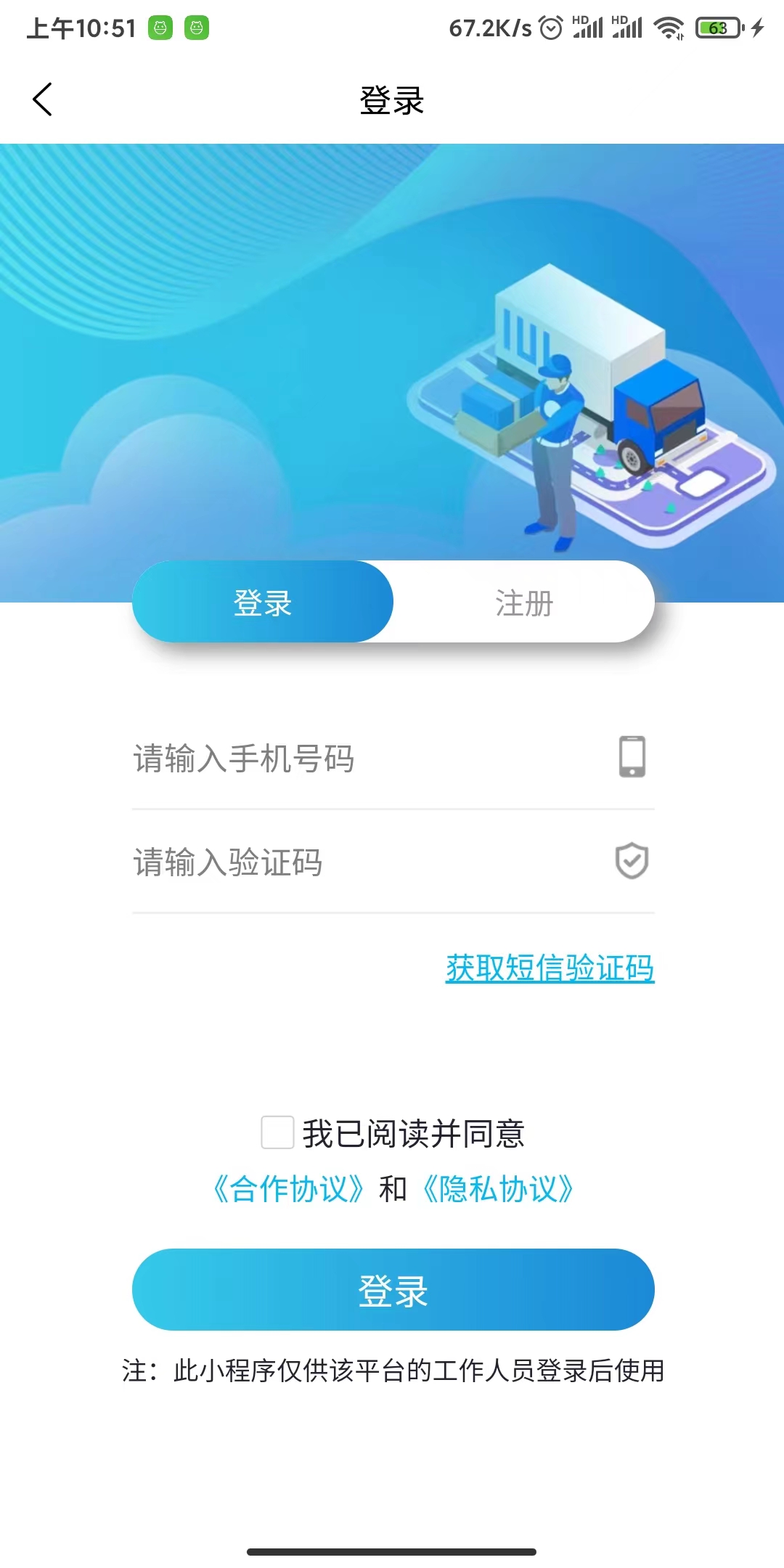Select the 登录 tab
Image resolution: width=784 pixels, height=1568 pixels.
click(x=263, y=603)
